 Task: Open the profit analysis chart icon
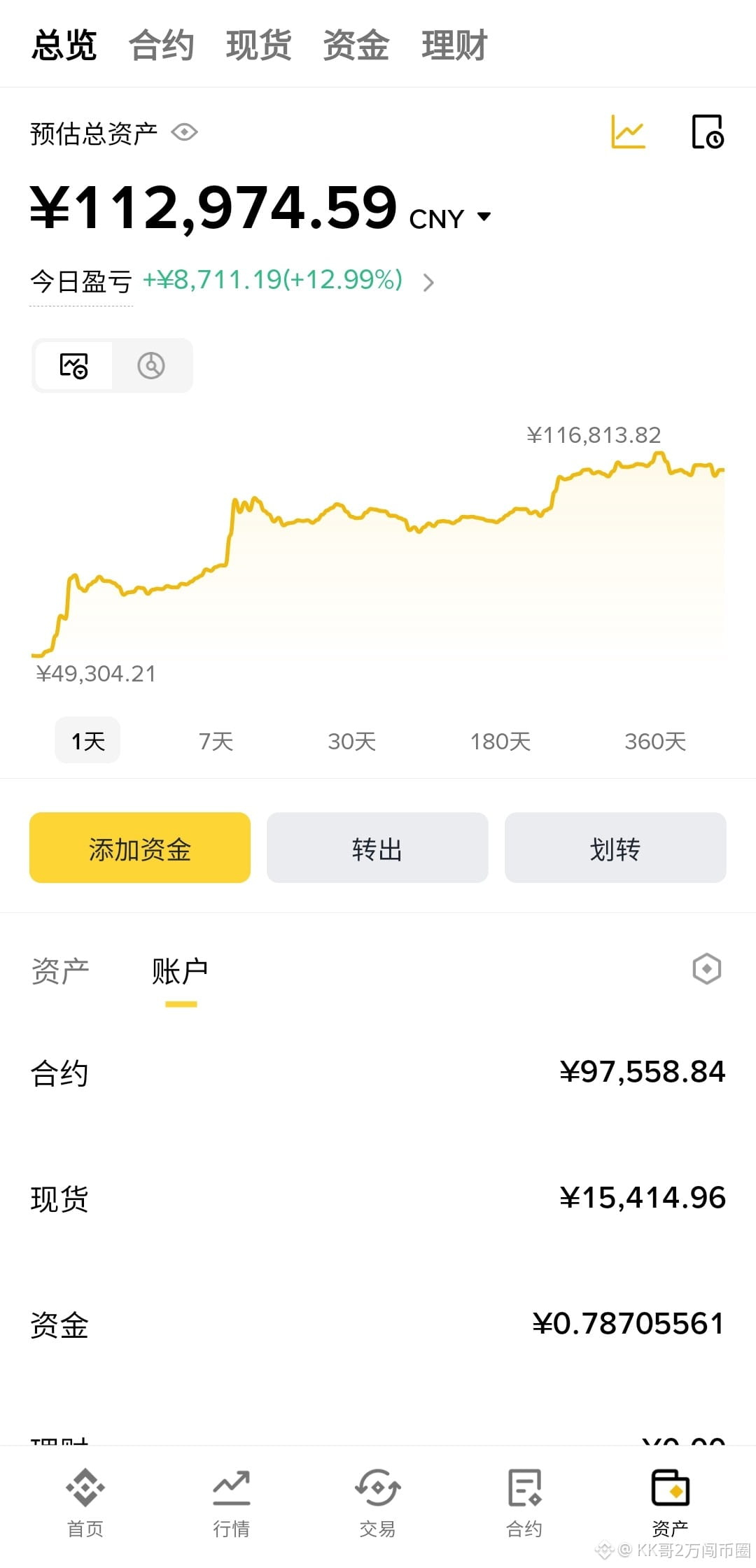628,132
